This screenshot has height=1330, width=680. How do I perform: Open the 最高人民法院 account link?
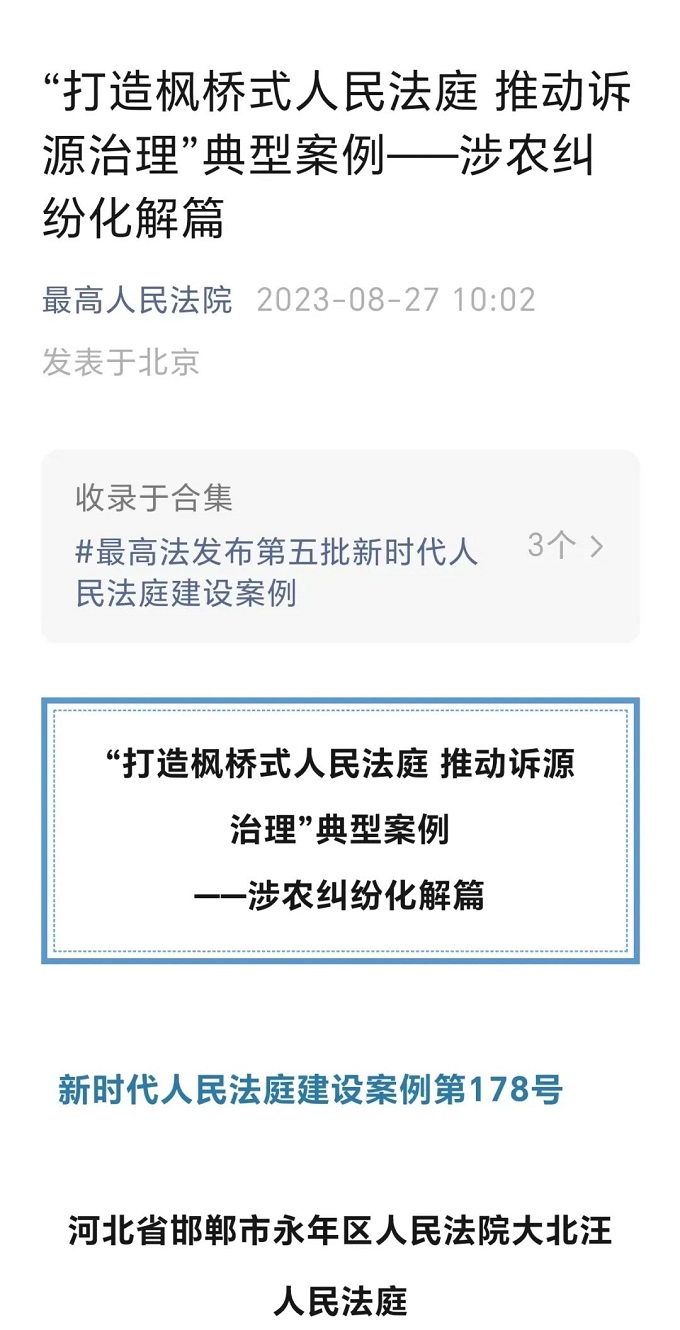137,299
